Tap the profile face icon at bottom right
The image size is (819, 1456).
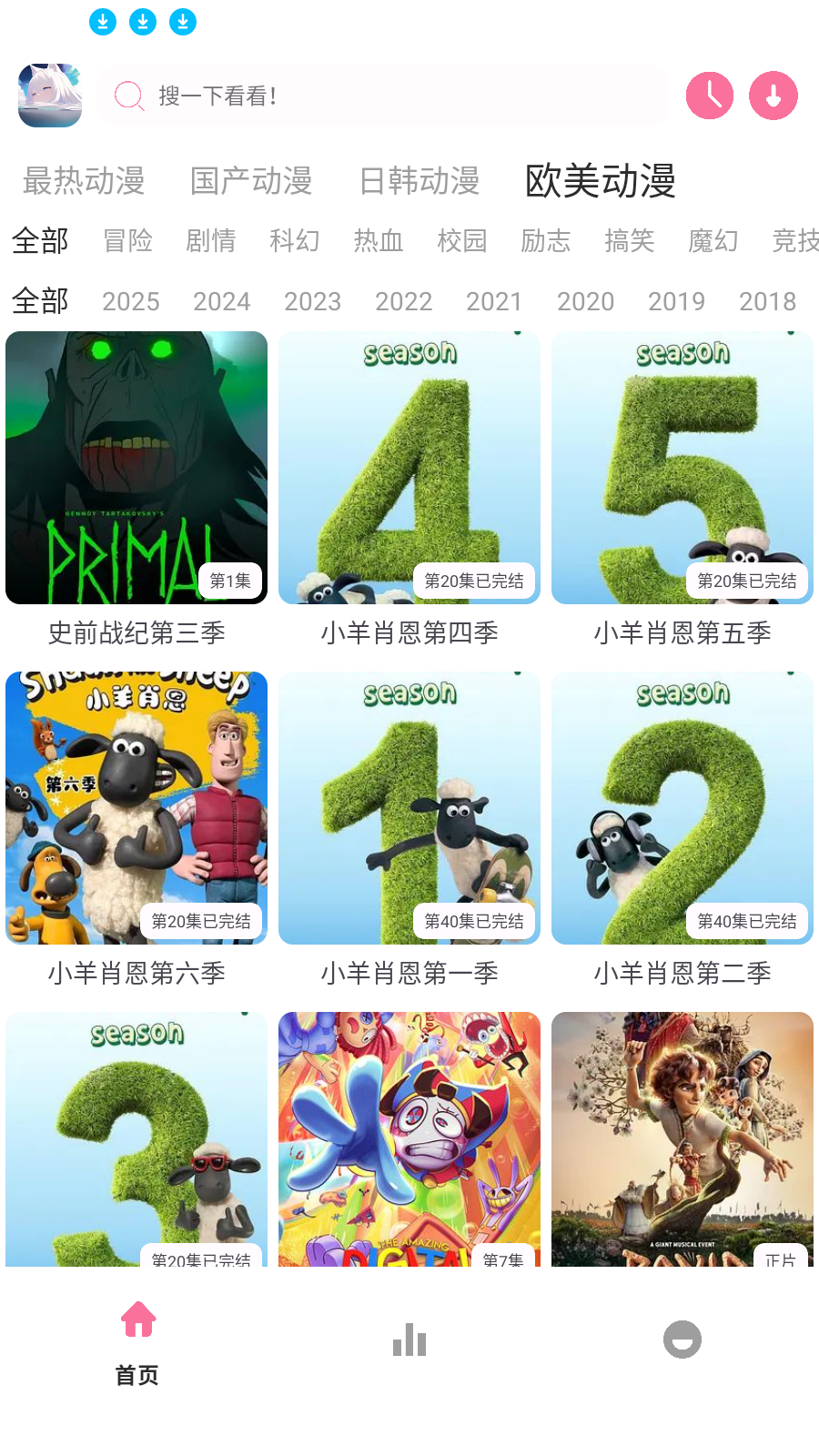pyautogui.click(x=682, y=1340)
